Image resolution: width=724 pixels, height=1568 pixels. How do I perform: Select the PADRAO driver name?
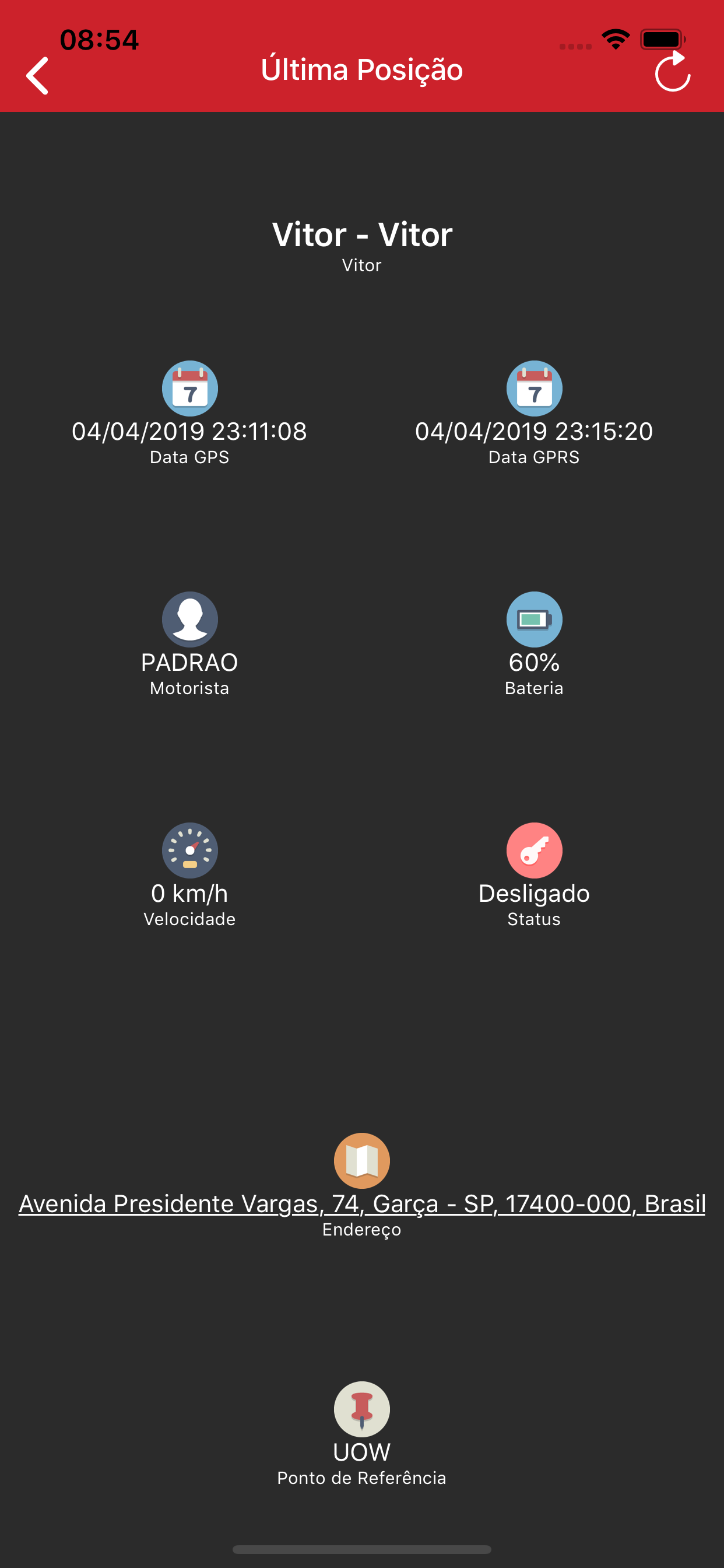[189, 663]
